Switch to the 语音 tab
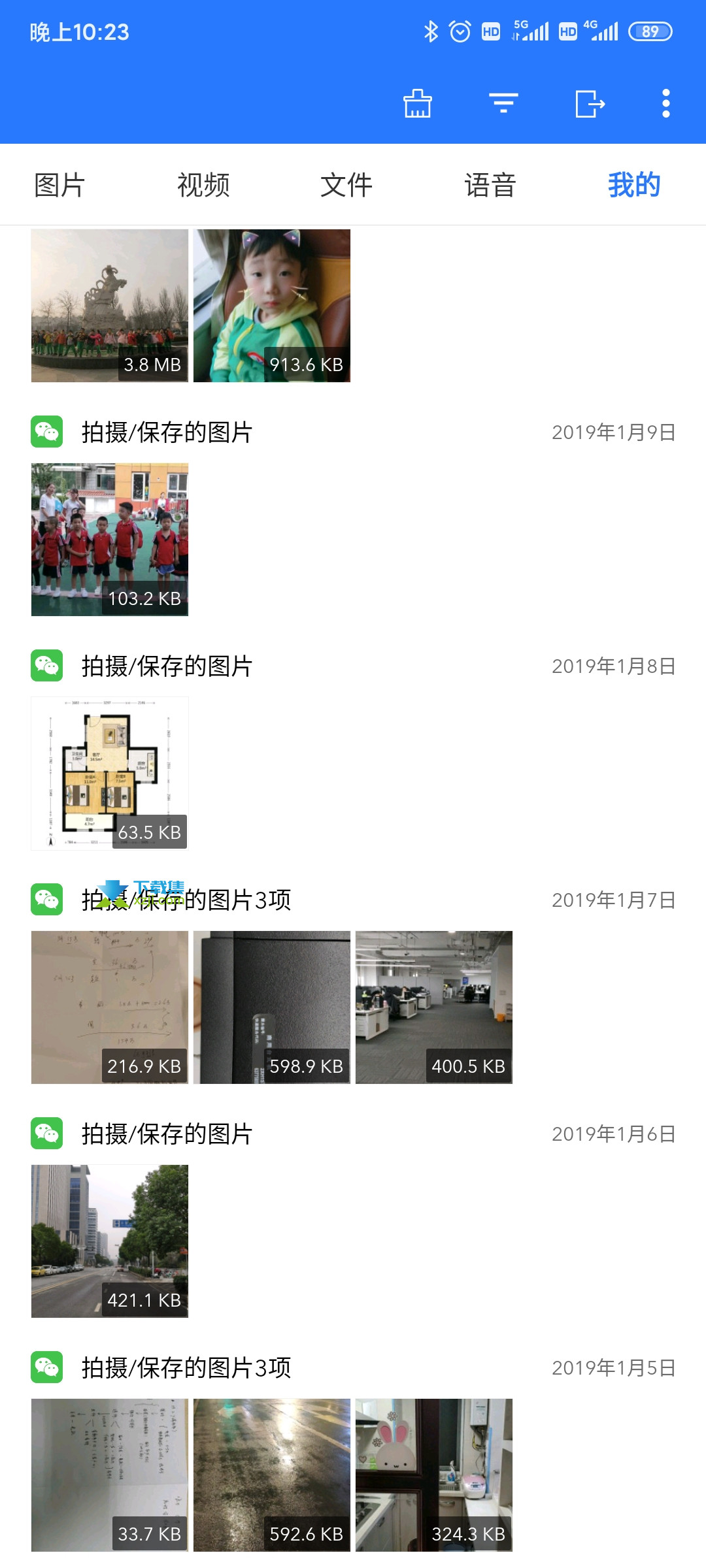The height and width of the screenshot is (1568, 706). [x=490, y=185]
